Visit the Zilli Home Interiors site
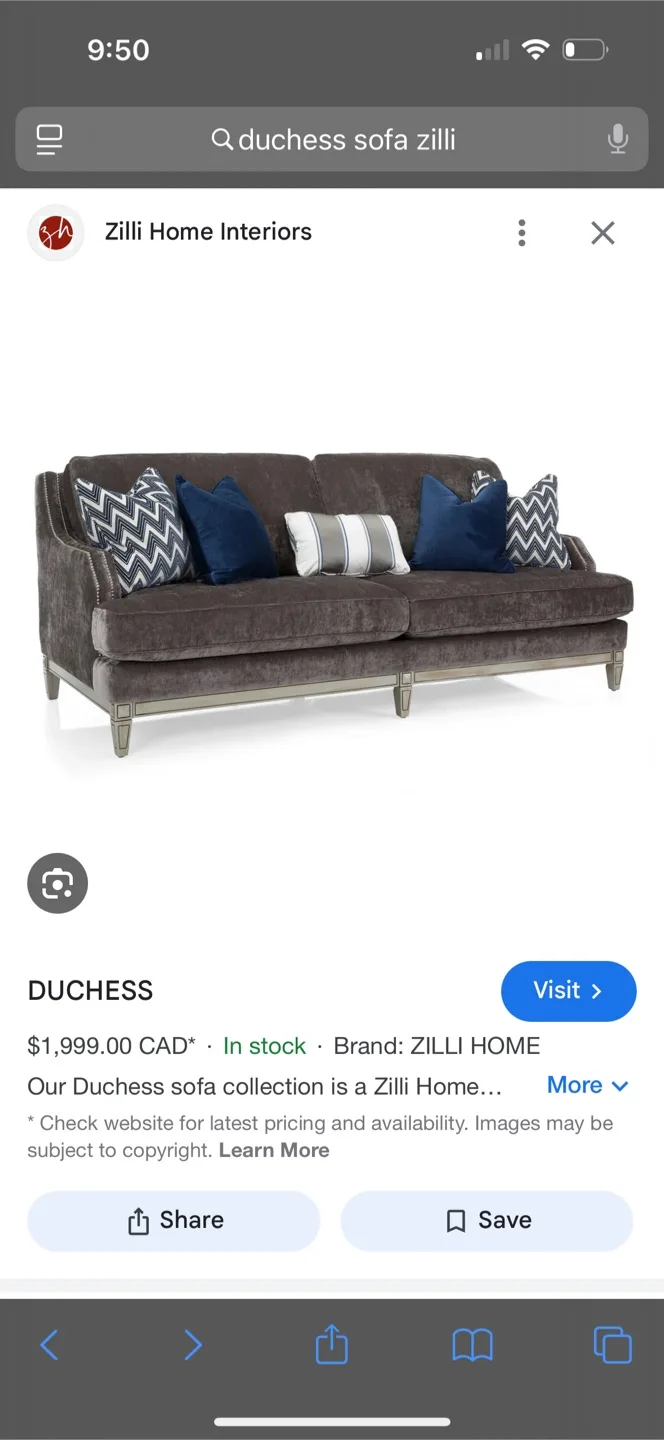Viewport: 664px width, 1440px height. click(x=568, y=991)
